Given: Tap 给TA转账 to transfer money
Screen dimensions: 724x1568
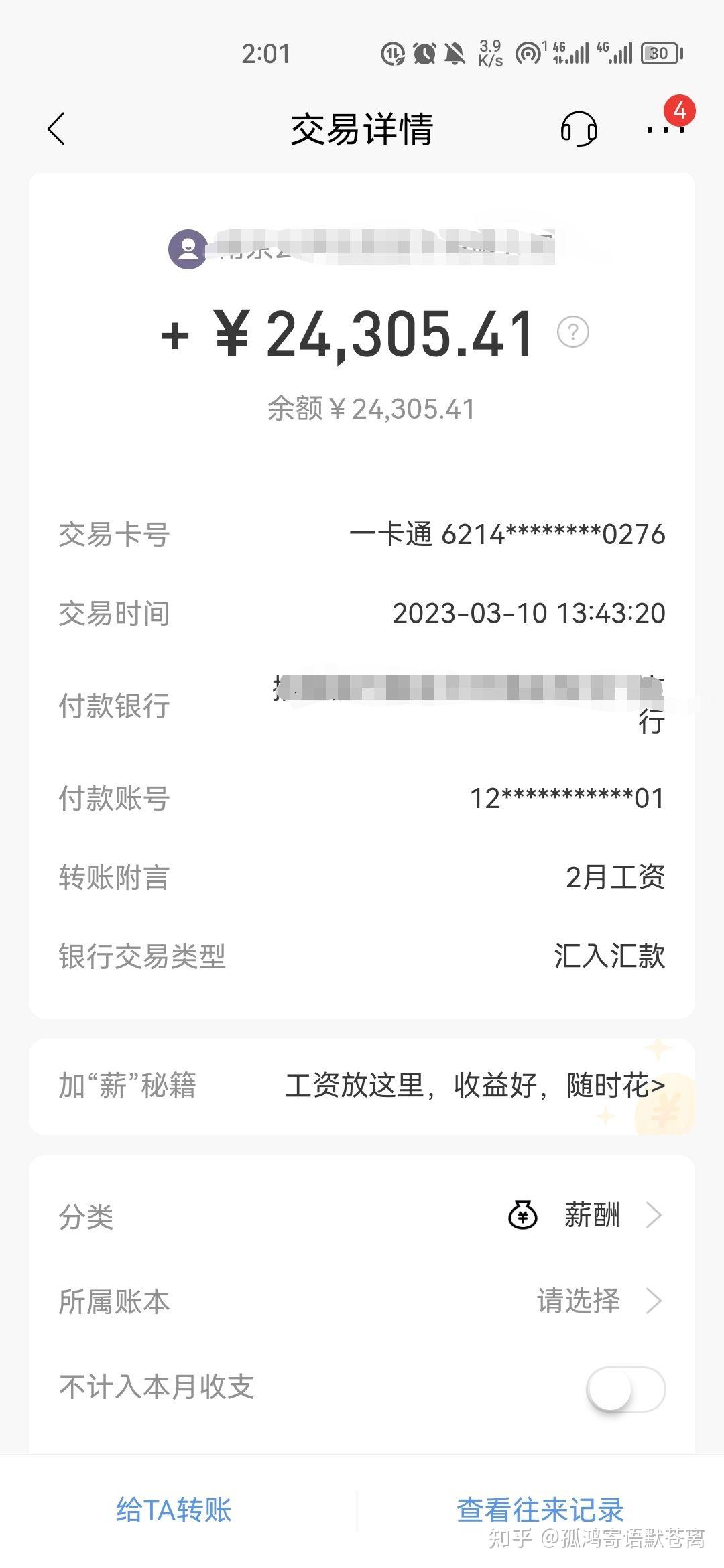Looking at the screenshot, I should click(174, 1511).
